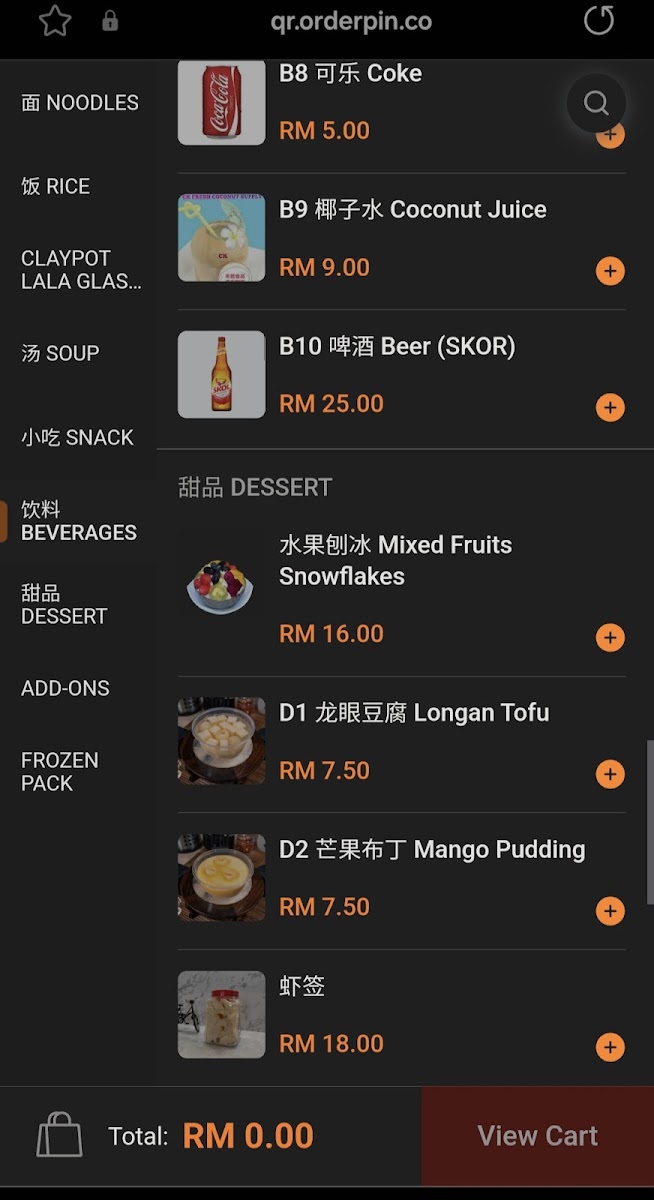This screenshot has height=1200, width=654.
Task: Add Mixed Fruits Snowflakes to cart
Action: pos(610,638)
